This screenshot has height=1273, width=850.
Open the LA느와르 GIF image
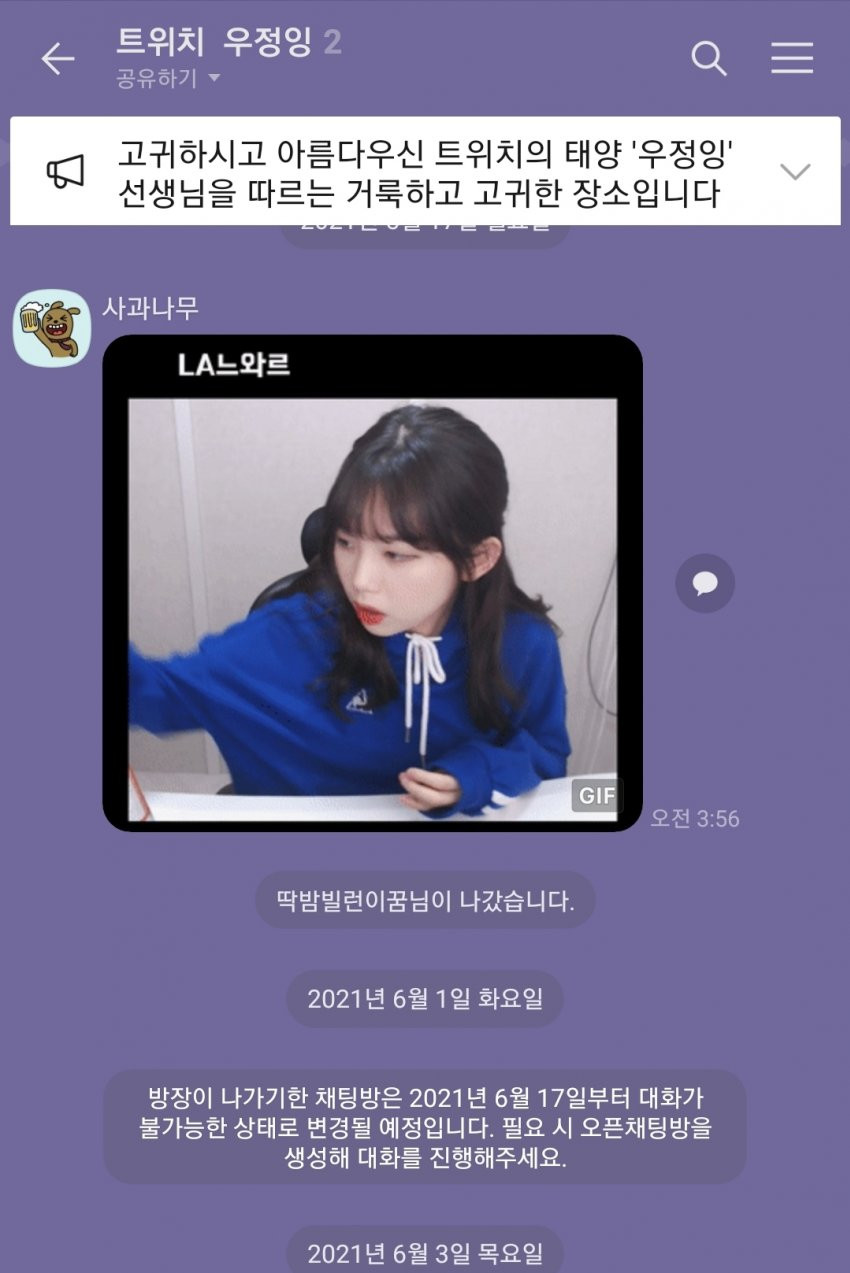(372, 583)
